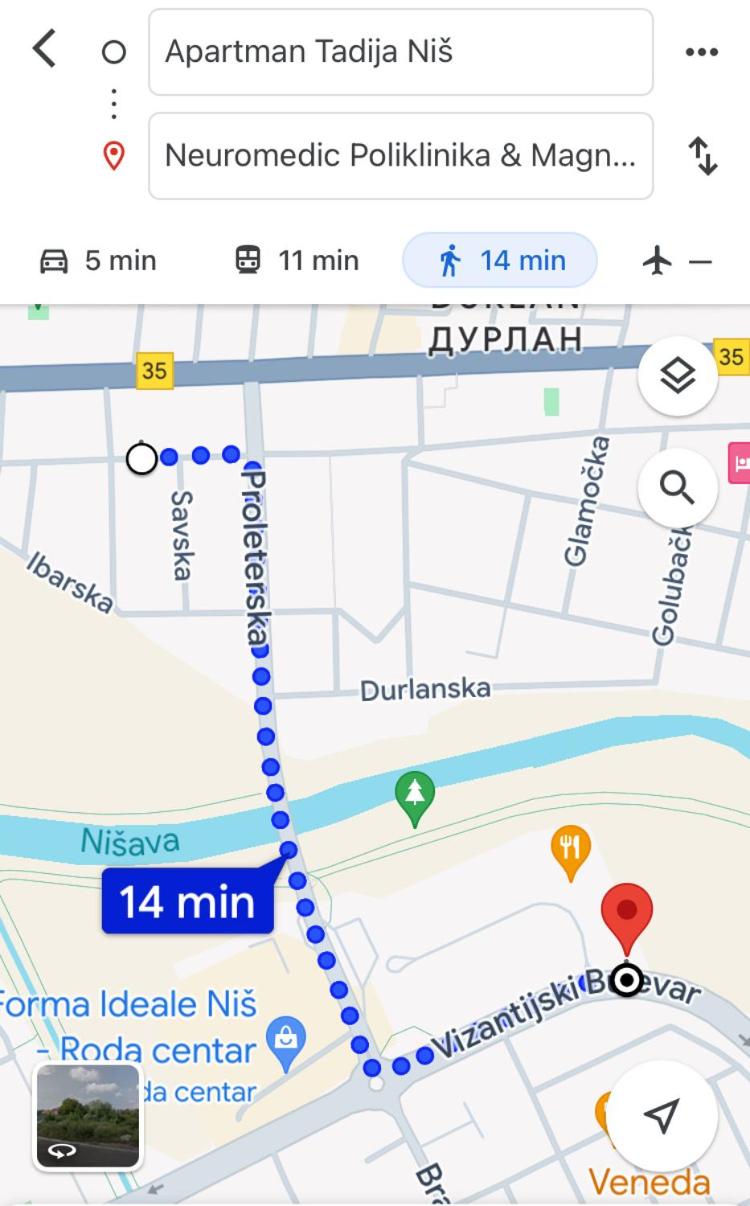750x1206 pixels.
Task: Search along the route with magnifier
Action: 678,489
